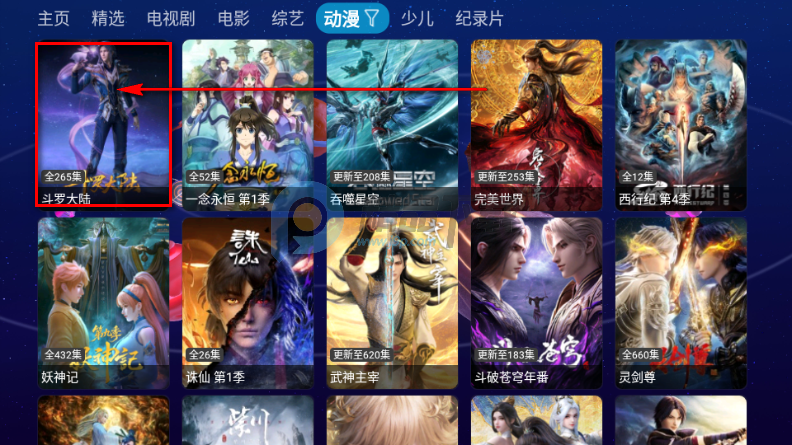View the 妖神记 series
This screenshot has height=445, width=792.
(103, 303)
